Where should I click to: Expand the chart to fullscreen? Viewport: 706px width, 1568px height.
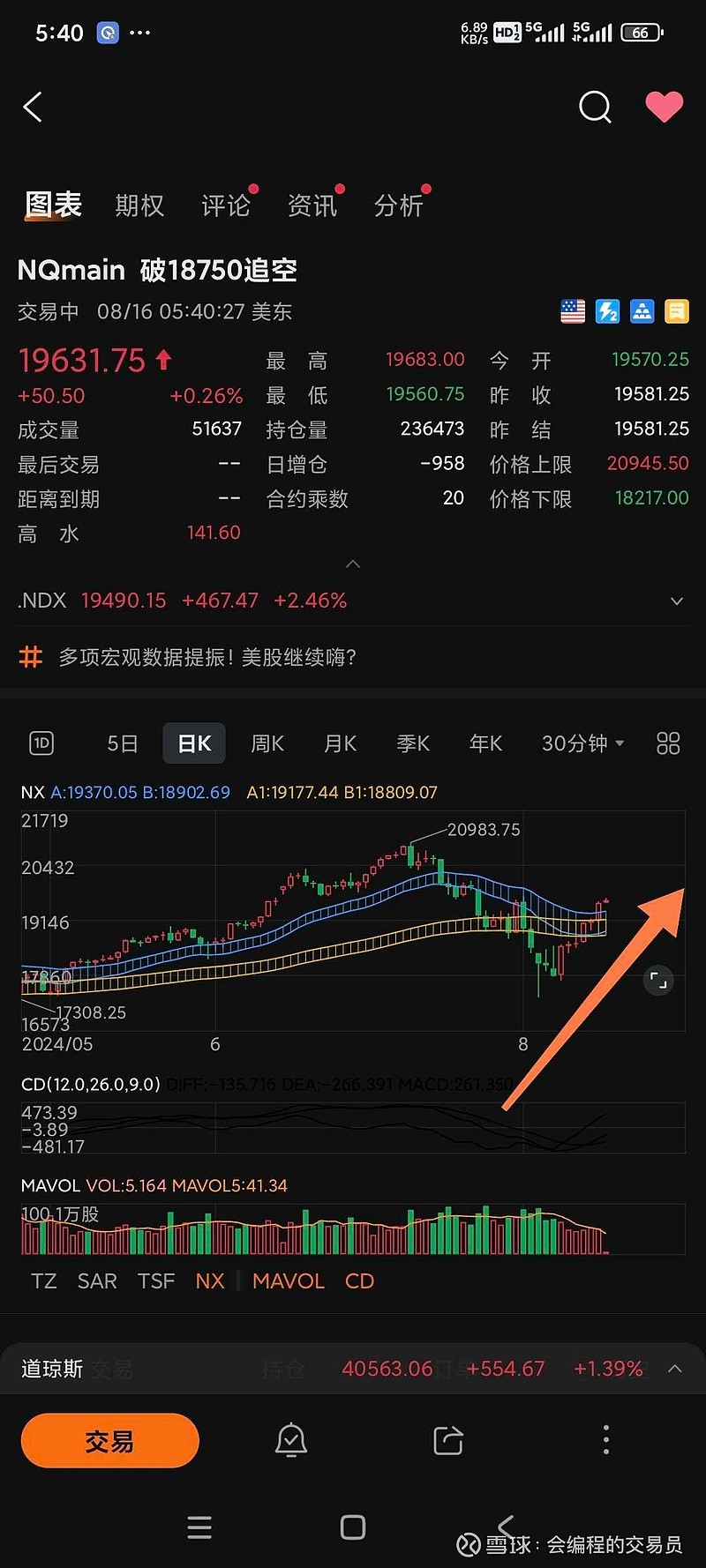[x=657, y=980]
